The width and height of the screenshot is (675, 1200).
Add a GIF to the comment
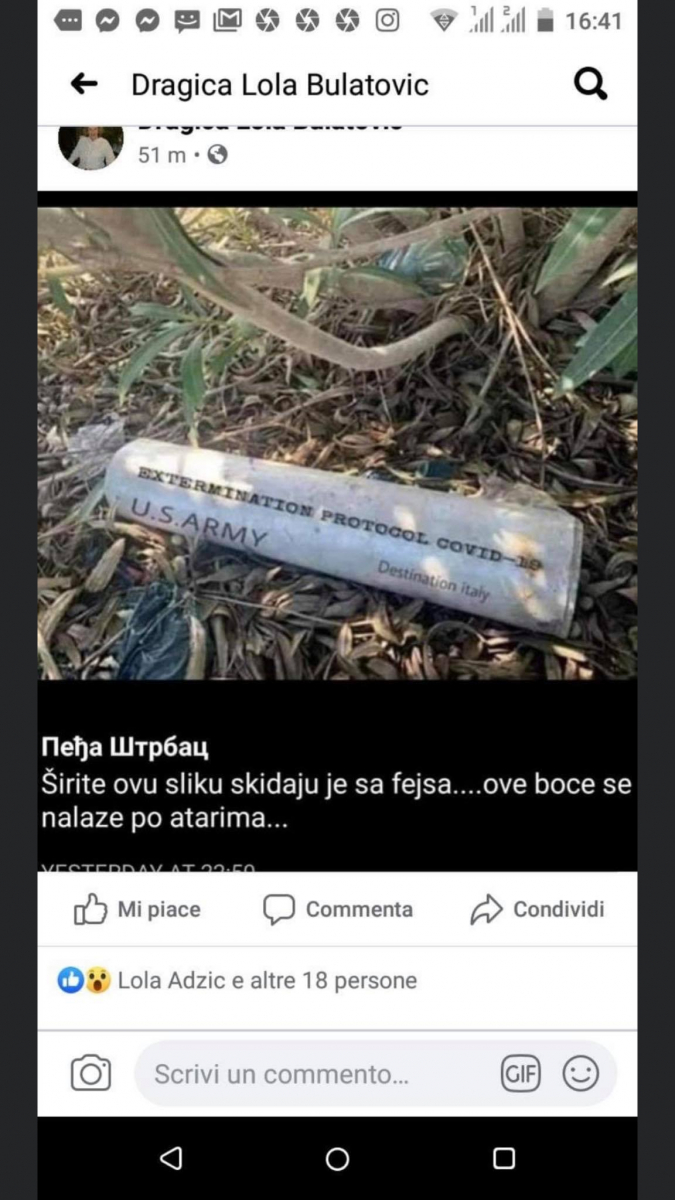(521, 1074)
